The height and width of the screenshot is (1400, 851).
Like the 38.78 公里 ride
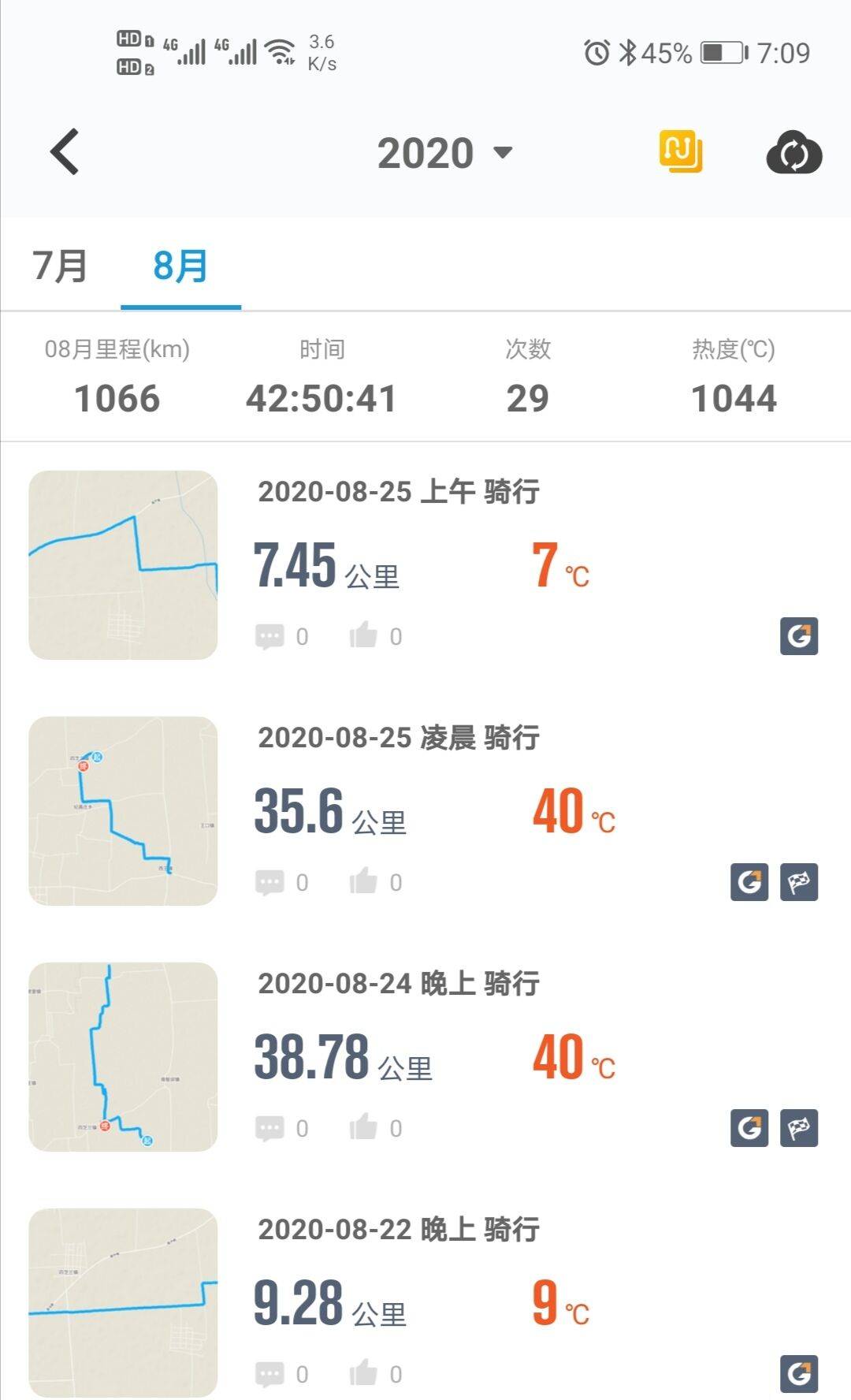point(364,1128)
